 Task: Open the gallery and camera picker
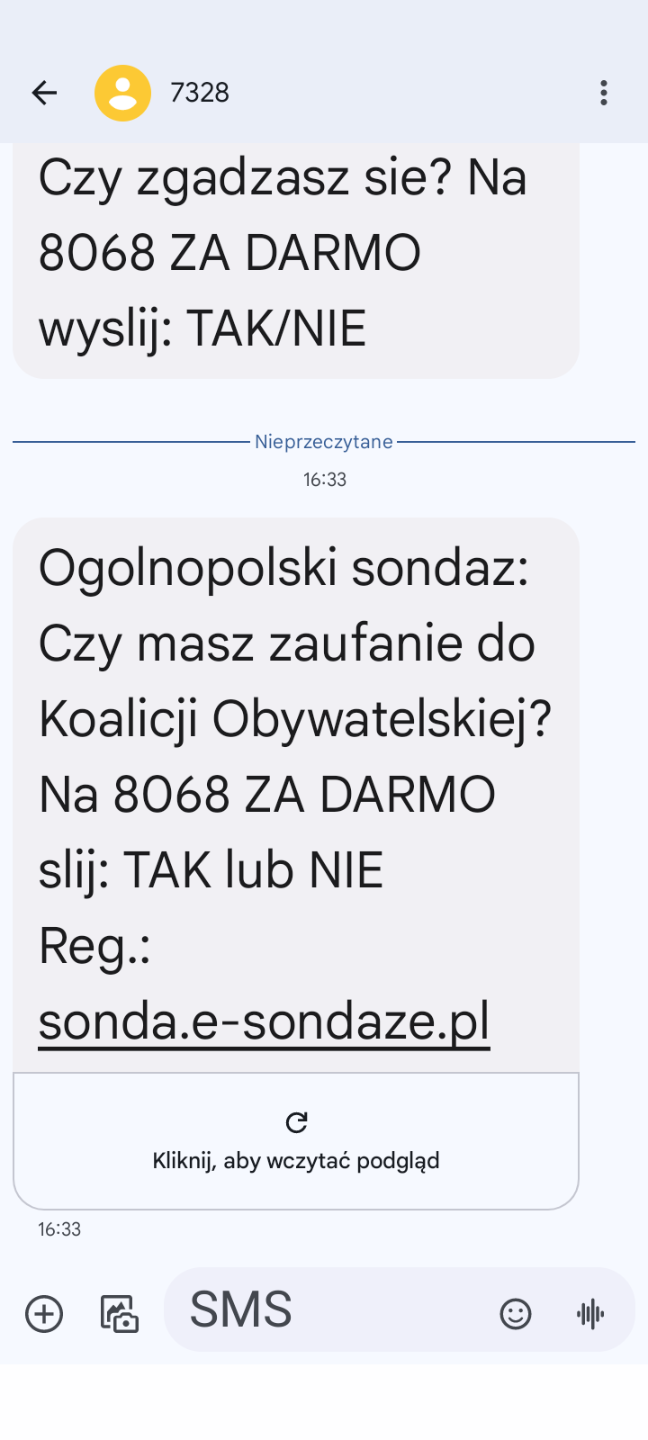coord(119,1313)
